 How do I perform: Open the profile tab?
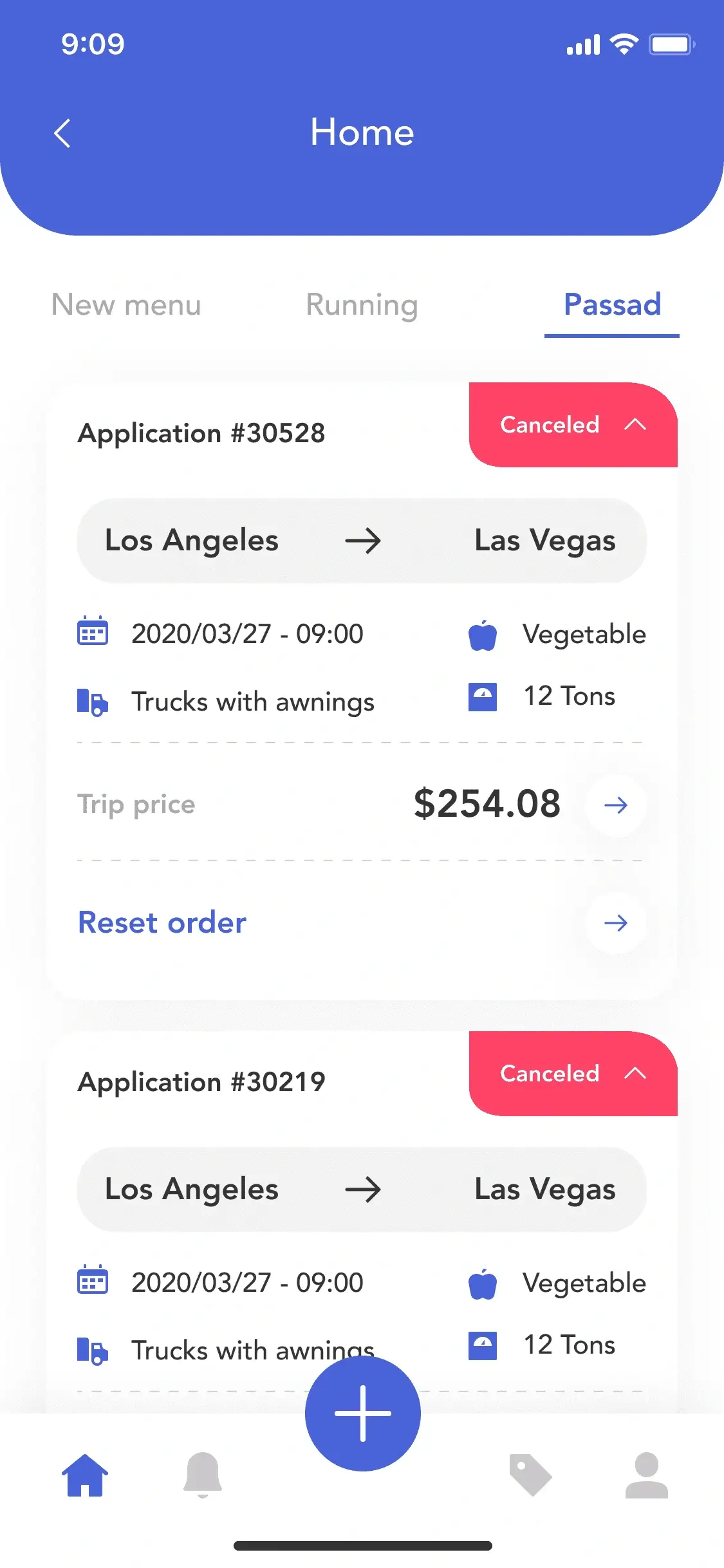point(647,1475)
